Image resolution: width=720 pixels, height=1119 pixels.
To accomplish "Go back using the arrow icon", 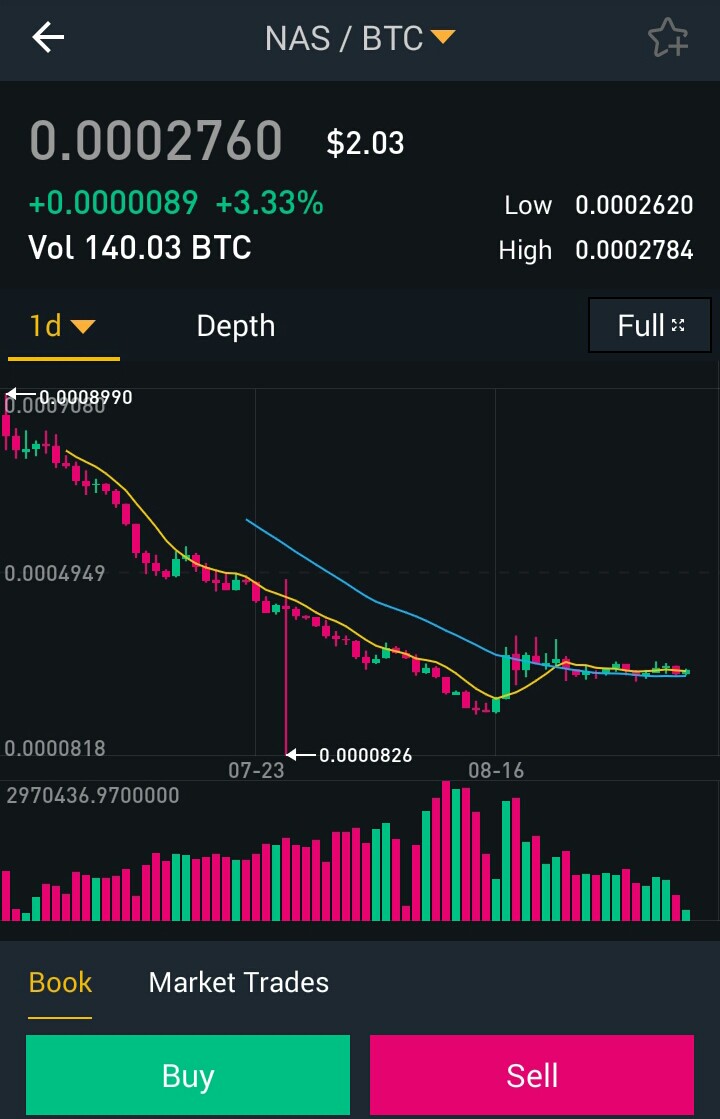I will click(48, 37).
